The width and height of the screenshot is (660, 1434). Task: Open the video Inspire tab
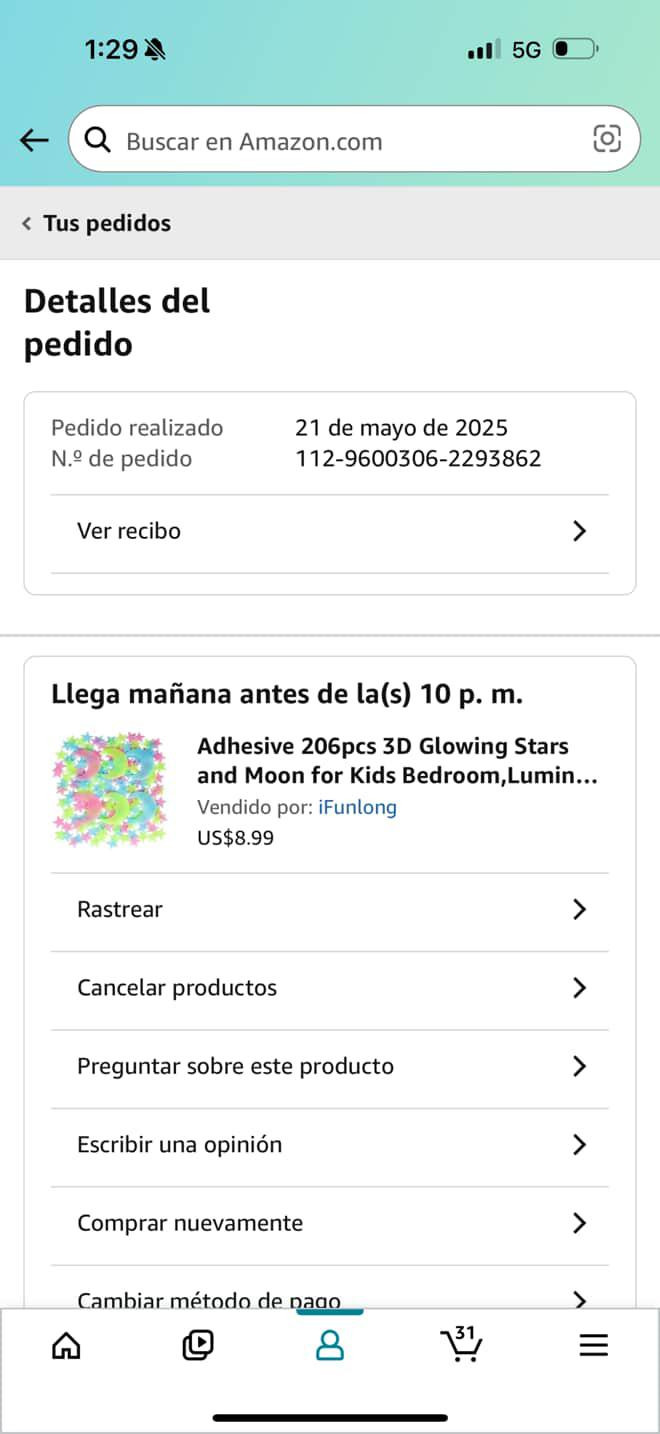(x=198, y=1346)
